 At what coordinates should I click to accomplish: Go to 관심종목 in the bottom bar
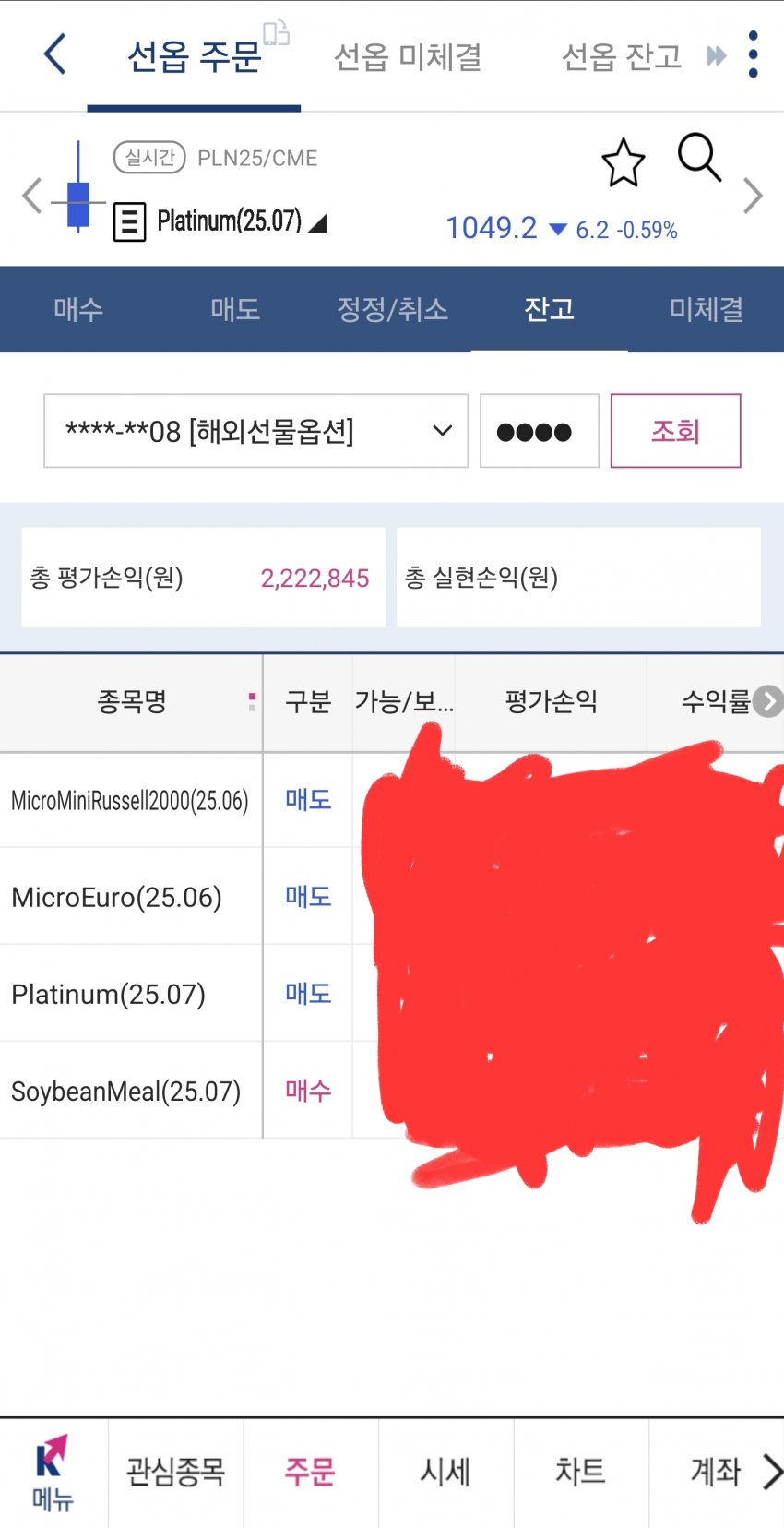tap(175, 1473)
